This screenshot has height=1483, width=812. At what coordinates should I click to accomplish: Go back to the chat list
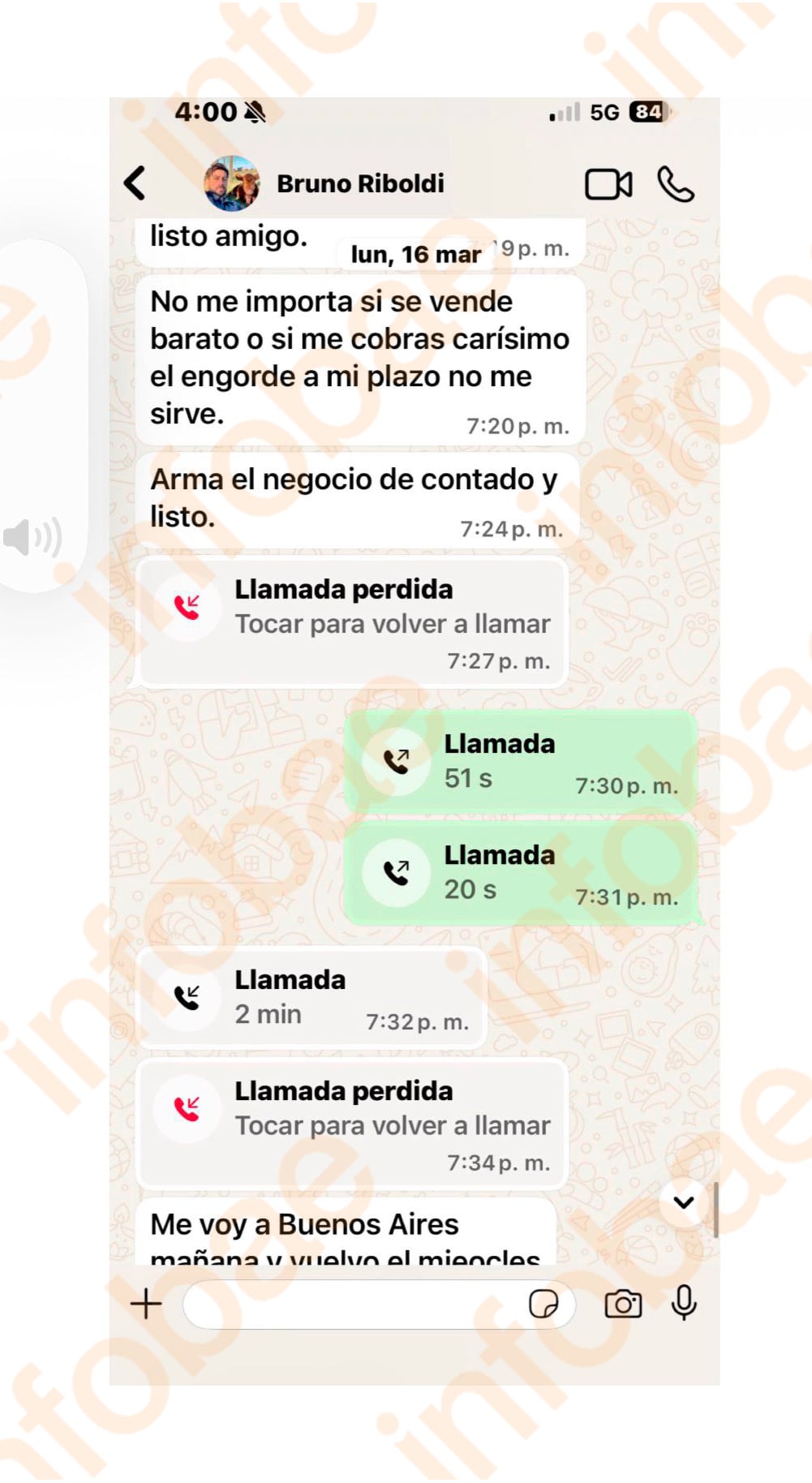(x=135, y=183)
